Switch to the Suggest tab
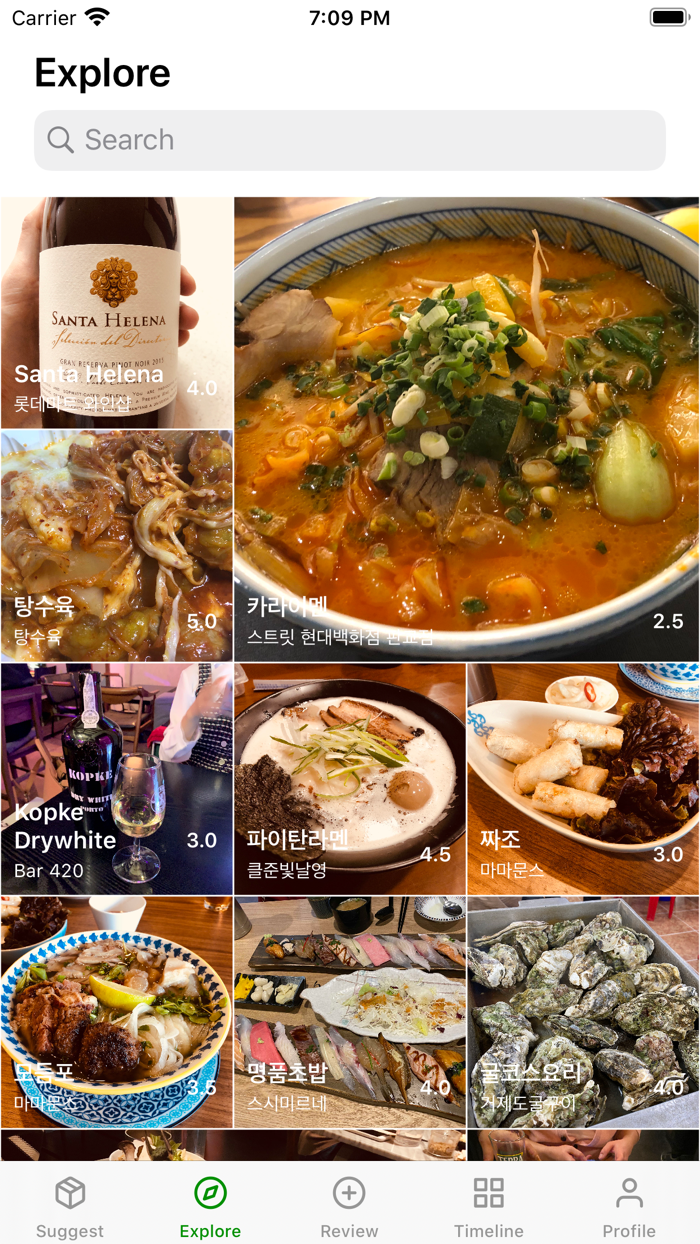700x1244 pixels. click(70, 1205)
